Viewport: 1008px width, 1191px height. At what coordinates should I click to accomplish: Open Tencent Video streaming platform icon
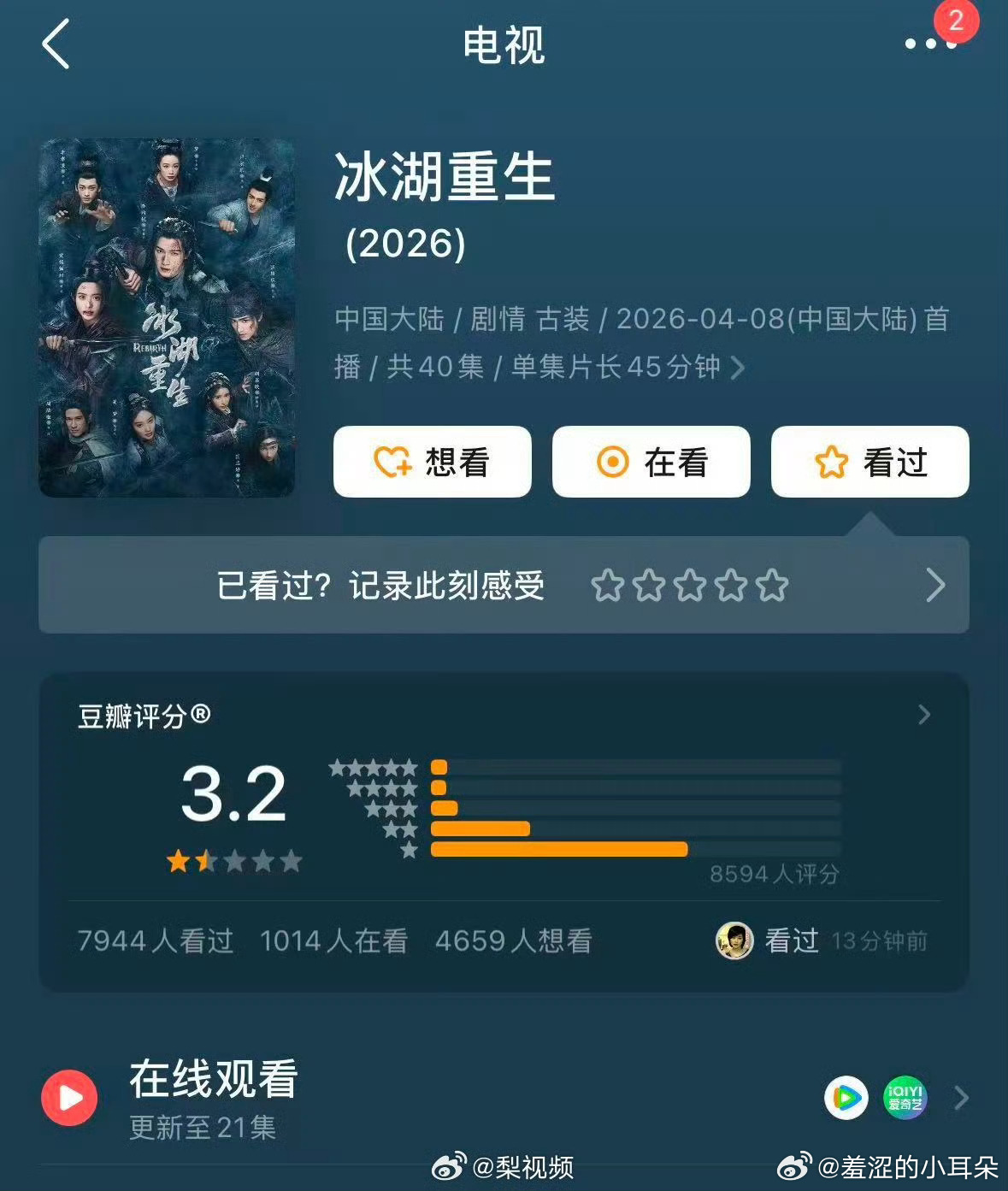846,1097
